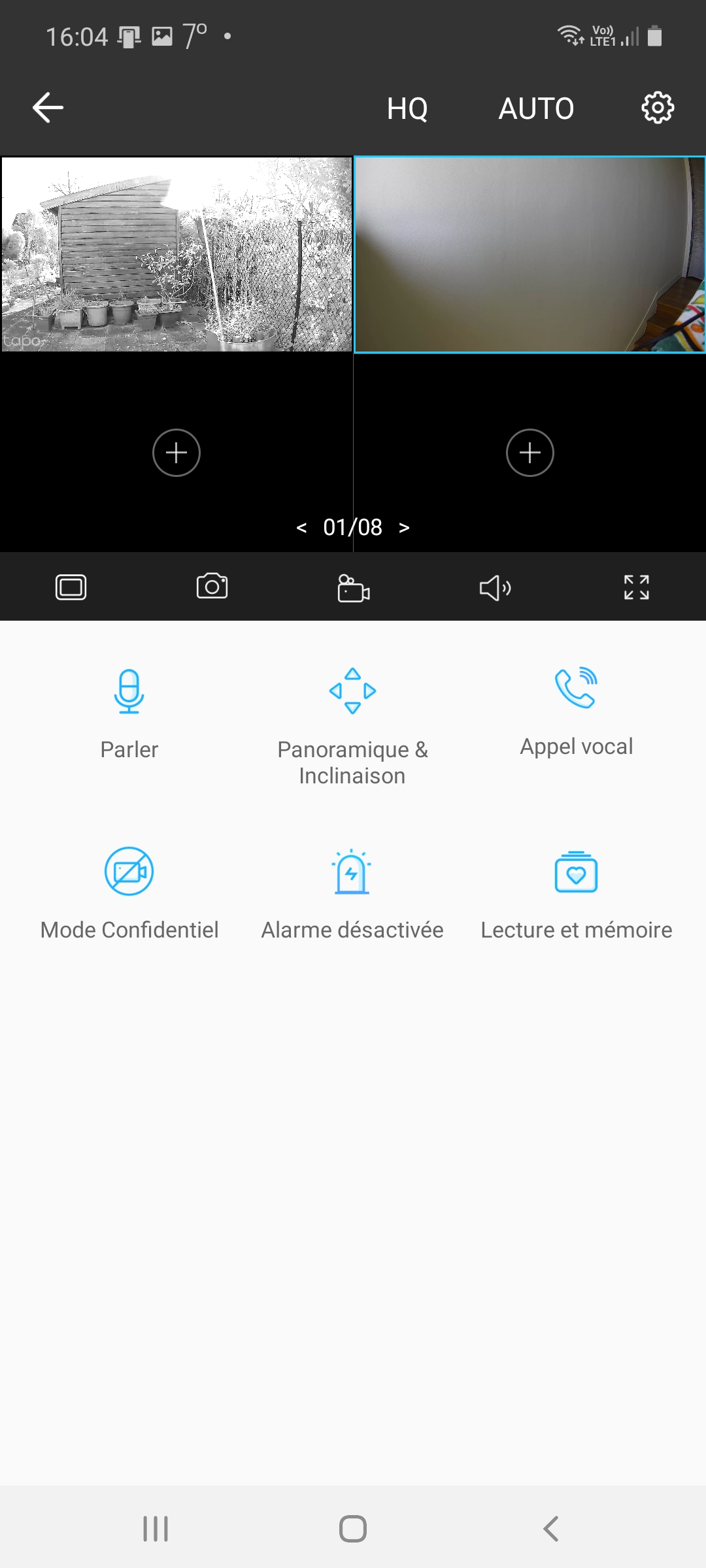Start recording video clip
Viewport: 706px width, 1568px height.
point(354,588)
